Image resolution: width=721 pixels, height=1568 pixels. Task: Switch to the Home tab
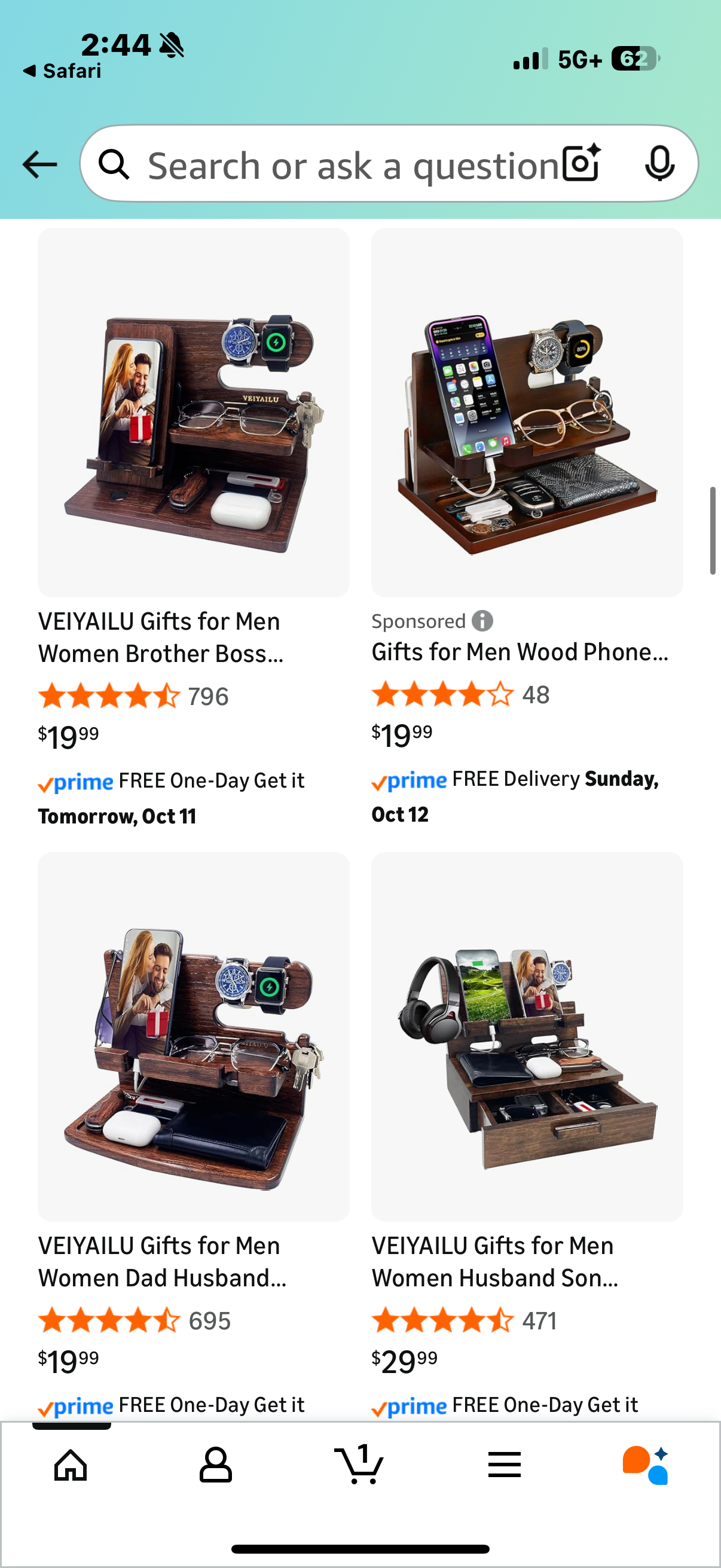point(71,1465)
